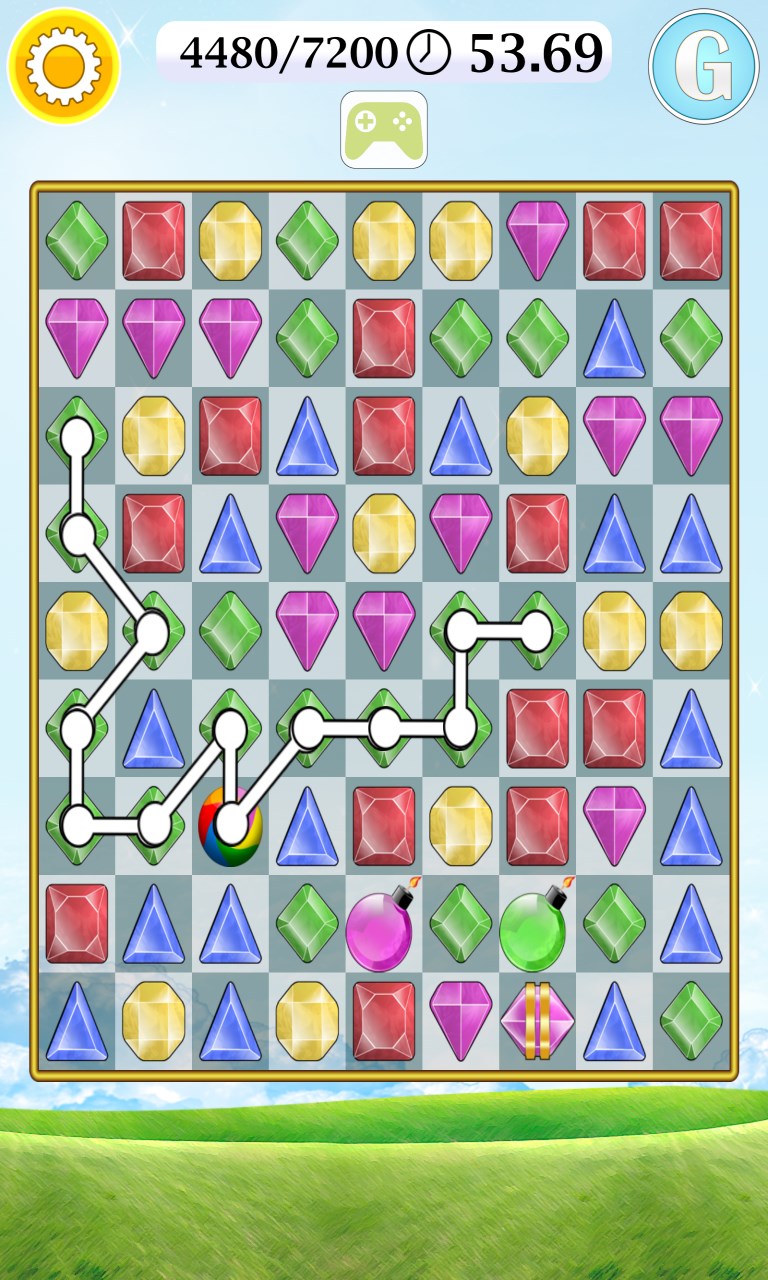Tap the pink gem with gold stripes
This screenshot has height=1280, width=768.
click(x=538, y=1021)
